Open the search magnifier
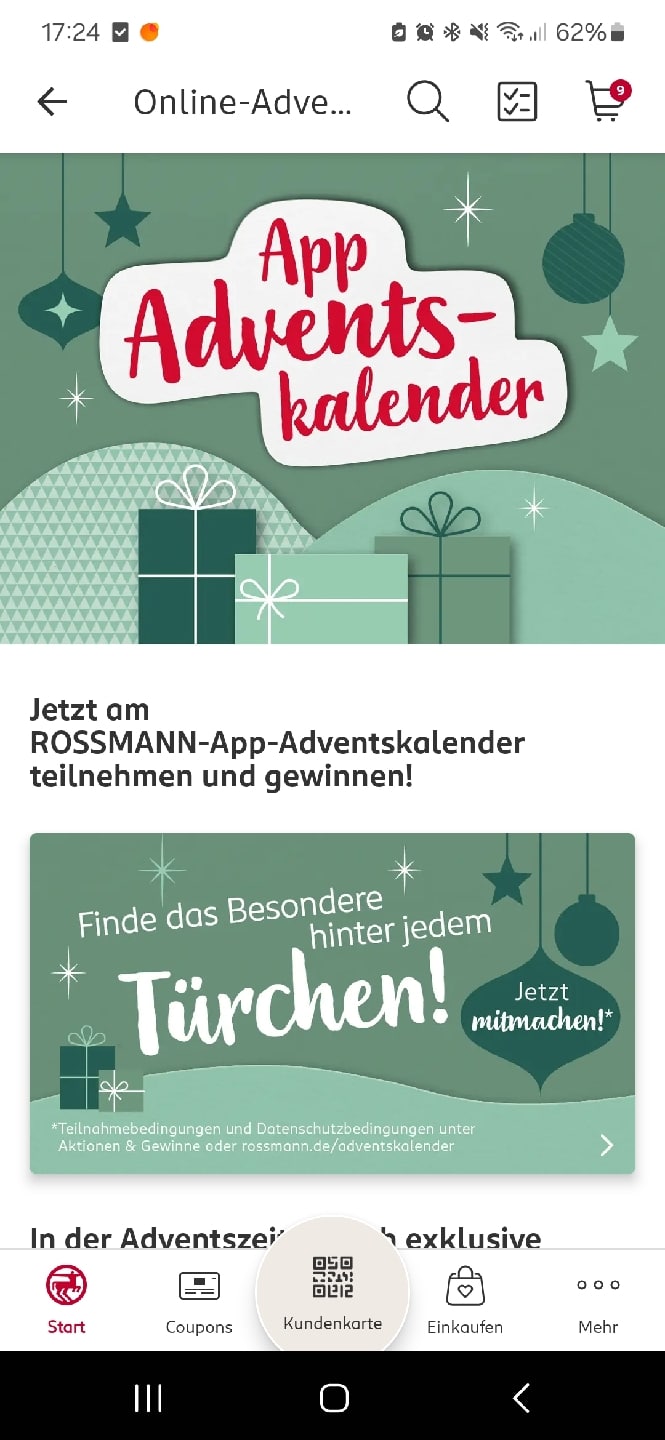The image size is (665, 1440). 428,101
